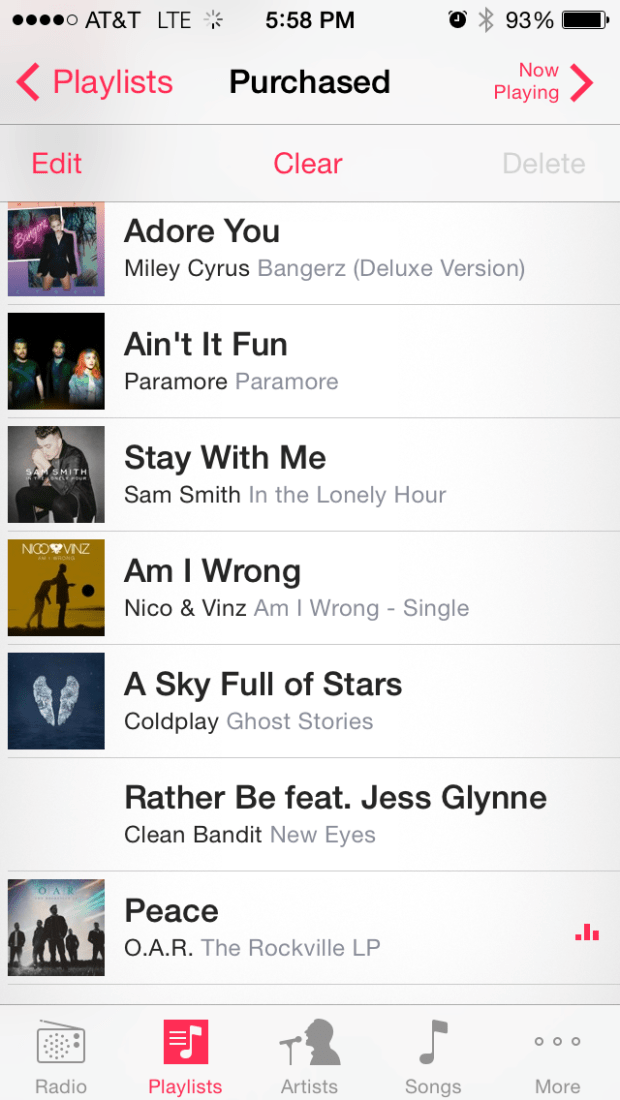Screen dimensions: 620x1100
Task: Switch to the Artists tab
Action: click(309, 1056)
